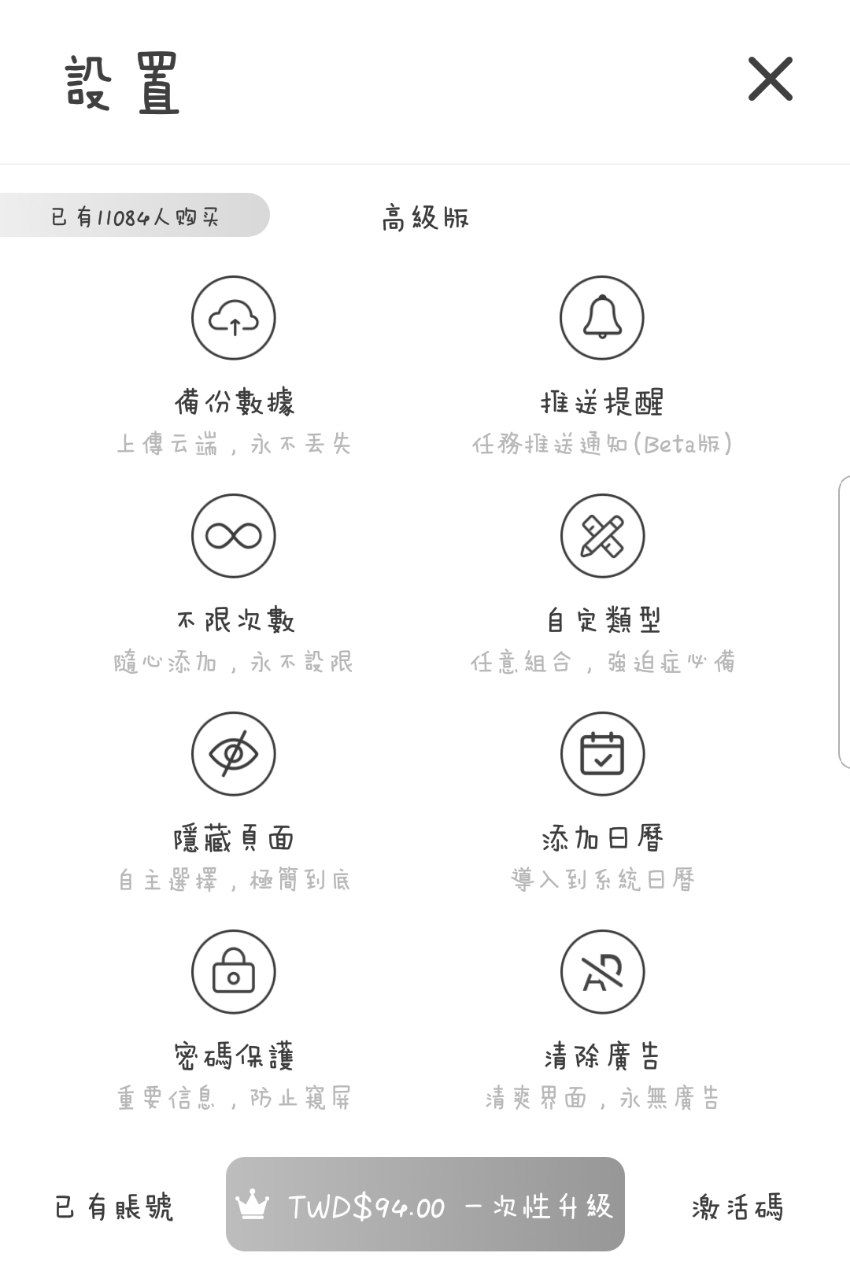Open the 已有賬號 existing account option
Image resolution: width=850 pixels, height=1279 pixels.
(113, 1207)
